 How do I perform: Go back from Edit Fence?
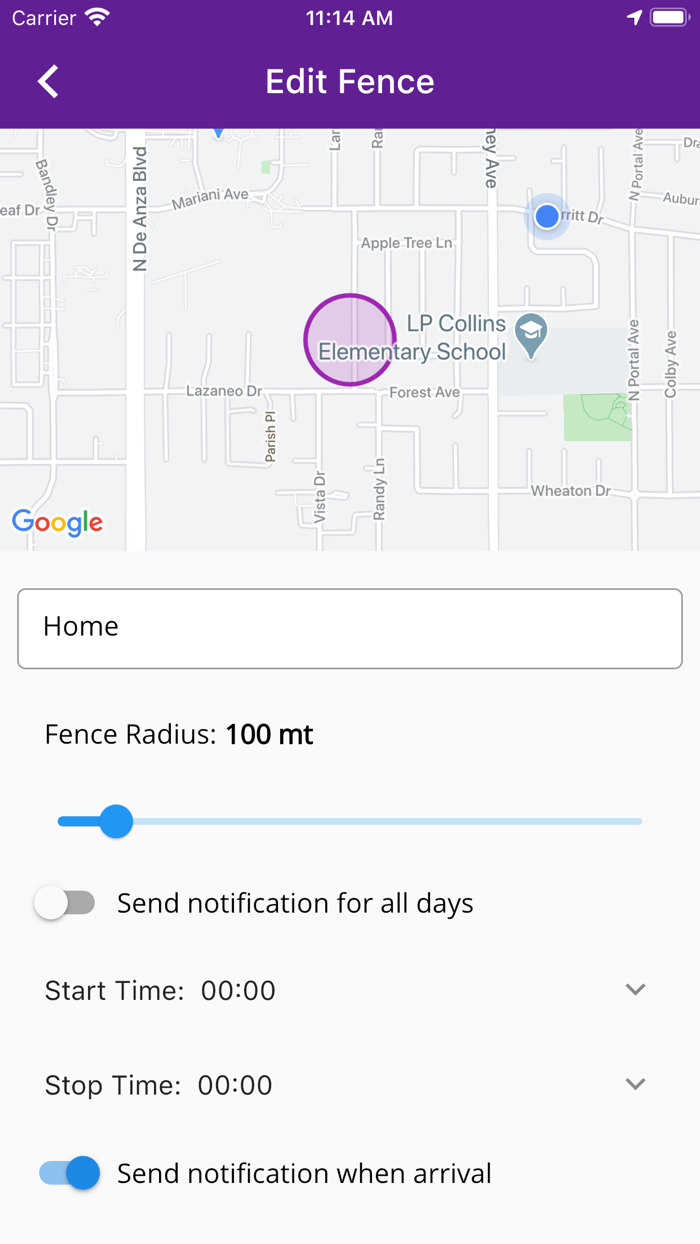pos(48,82)
